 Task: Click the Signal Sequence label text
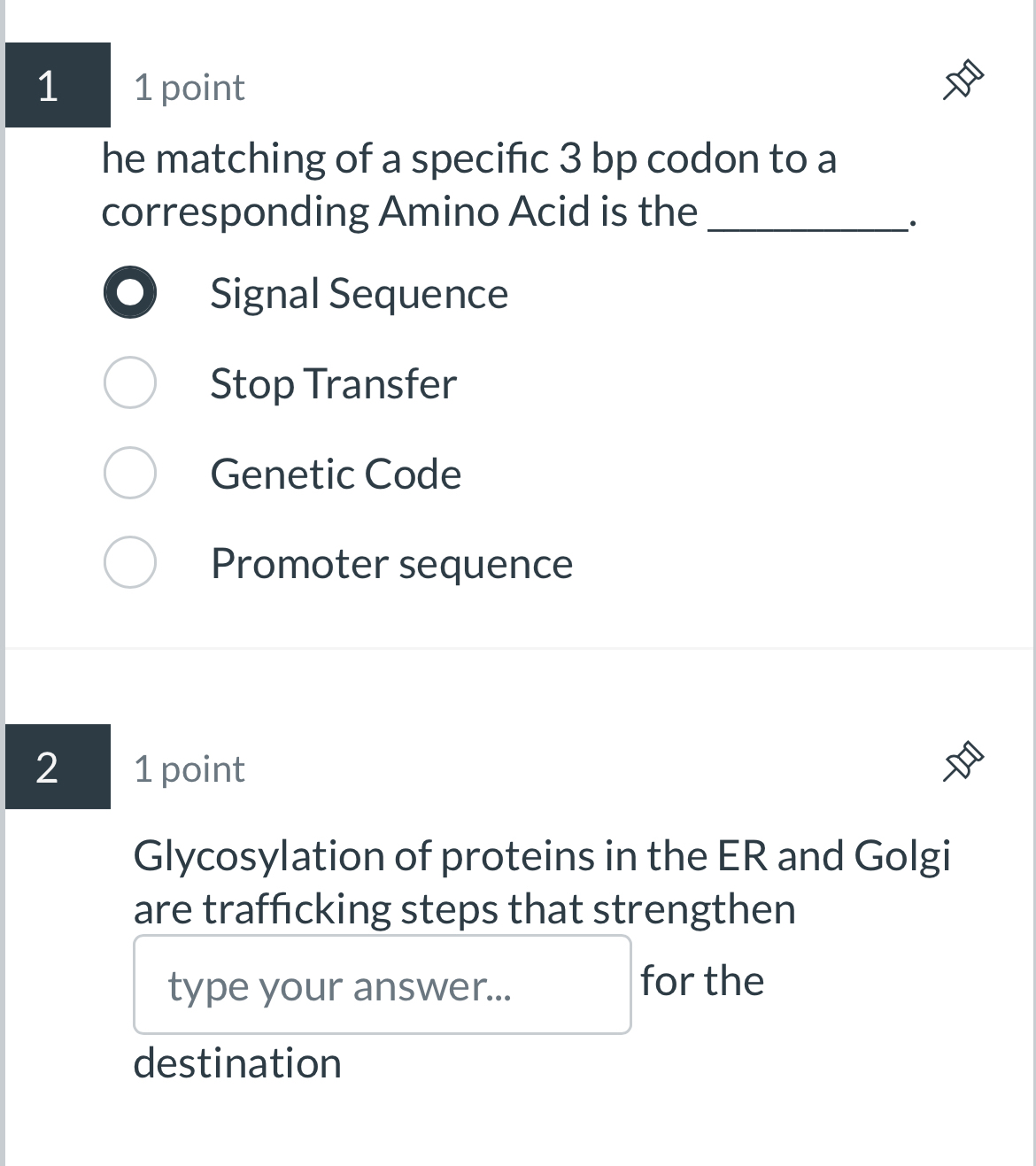tap(359, 292)
